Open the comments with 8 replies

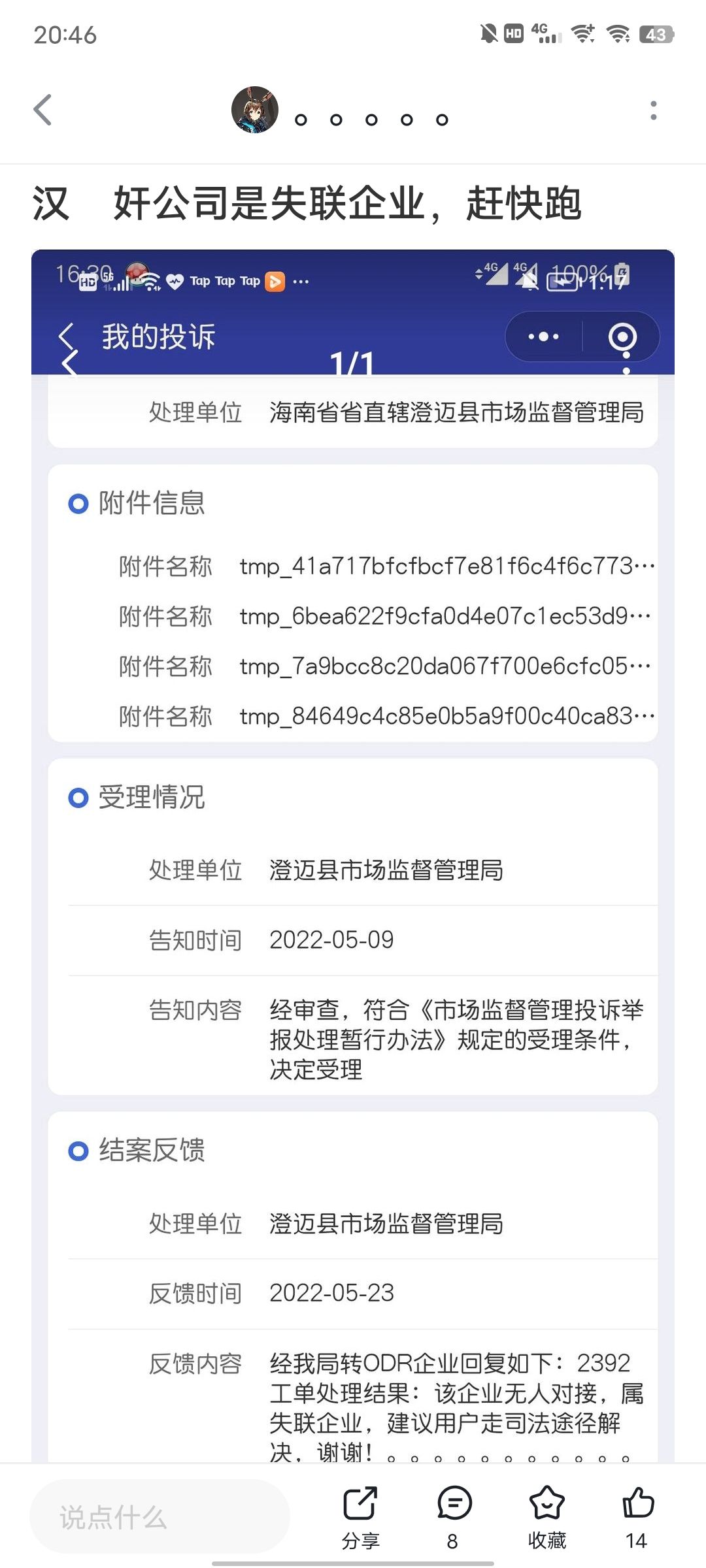pos(454,1516)
